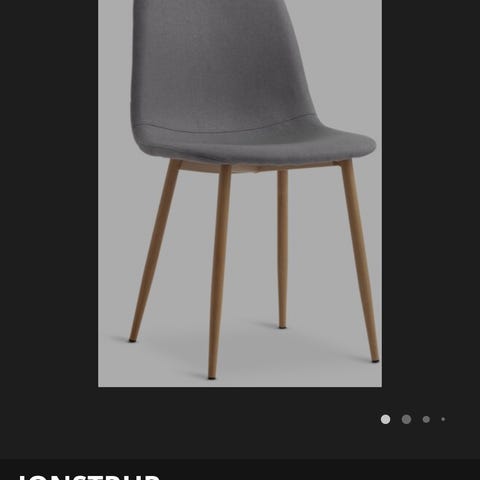The height and width of the screenshot is (480, 480).
Task: Jump to the second image dot
Action: 406,419
